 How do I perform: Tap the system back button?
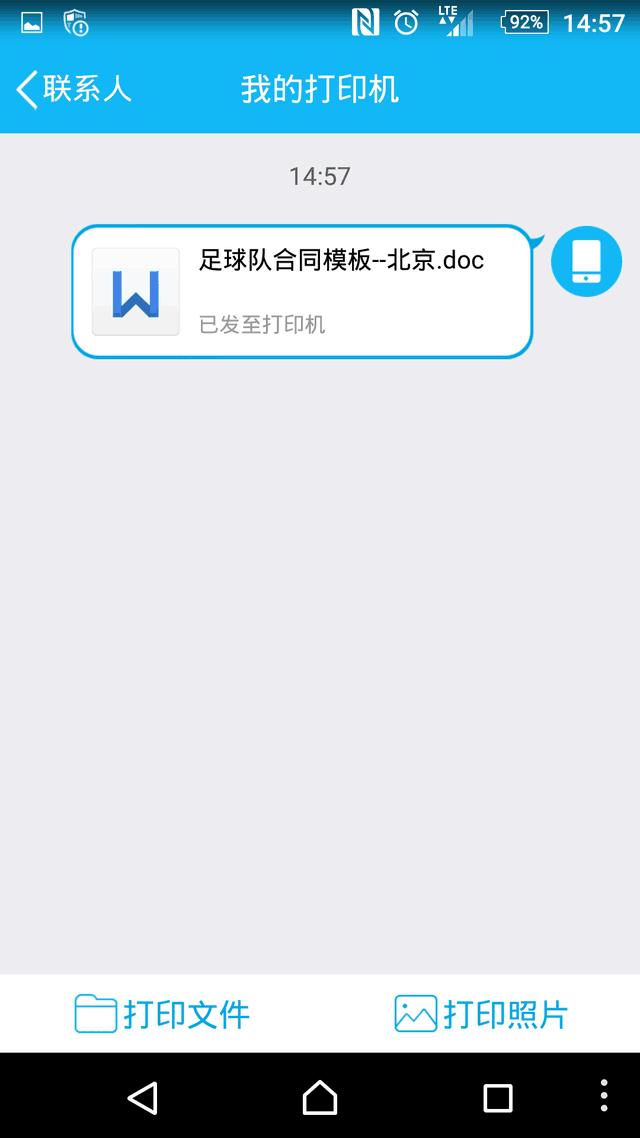click(x=143, y=1097)
